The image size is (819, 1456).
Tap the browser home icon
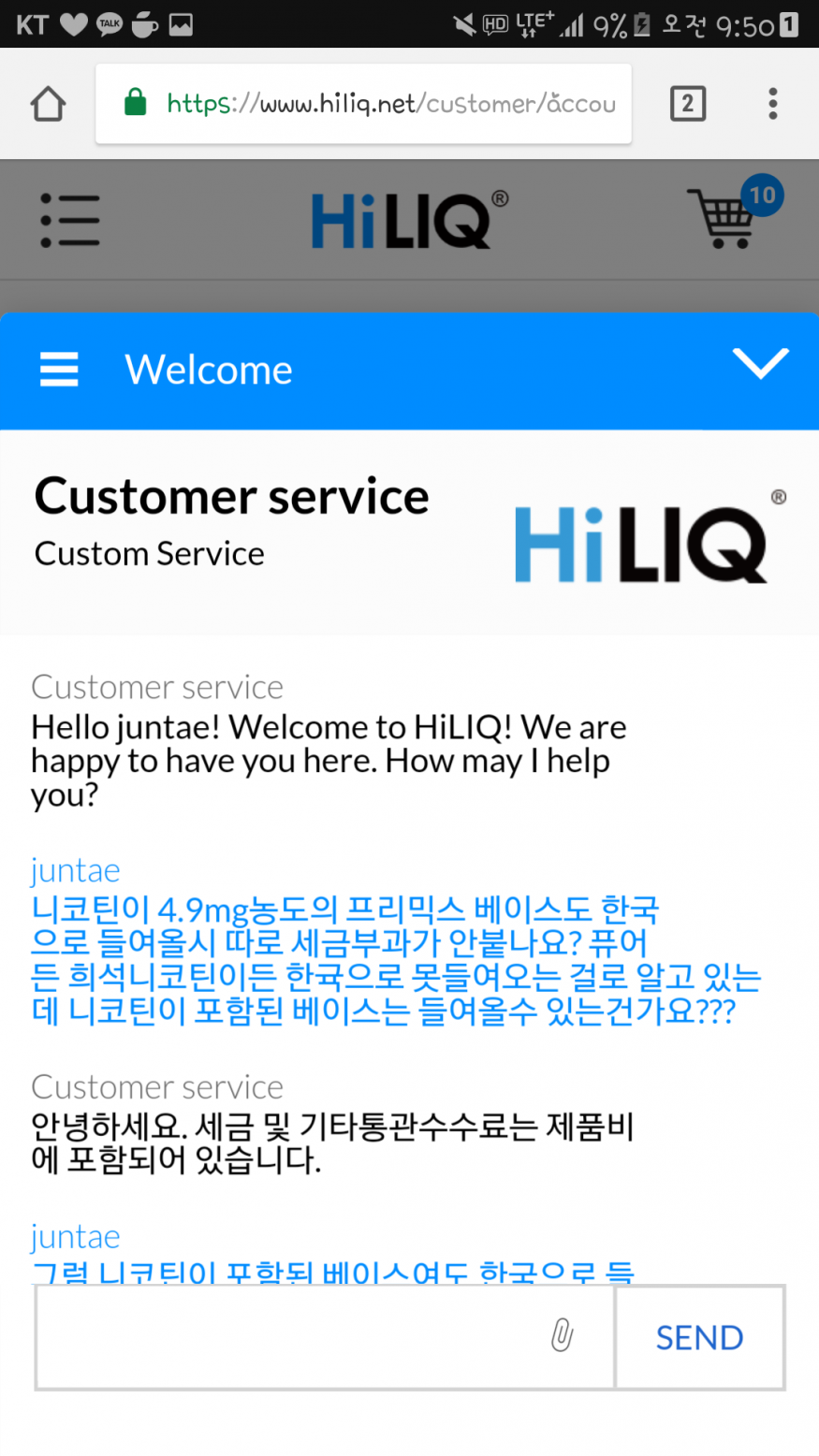click(x=48, y=104)
